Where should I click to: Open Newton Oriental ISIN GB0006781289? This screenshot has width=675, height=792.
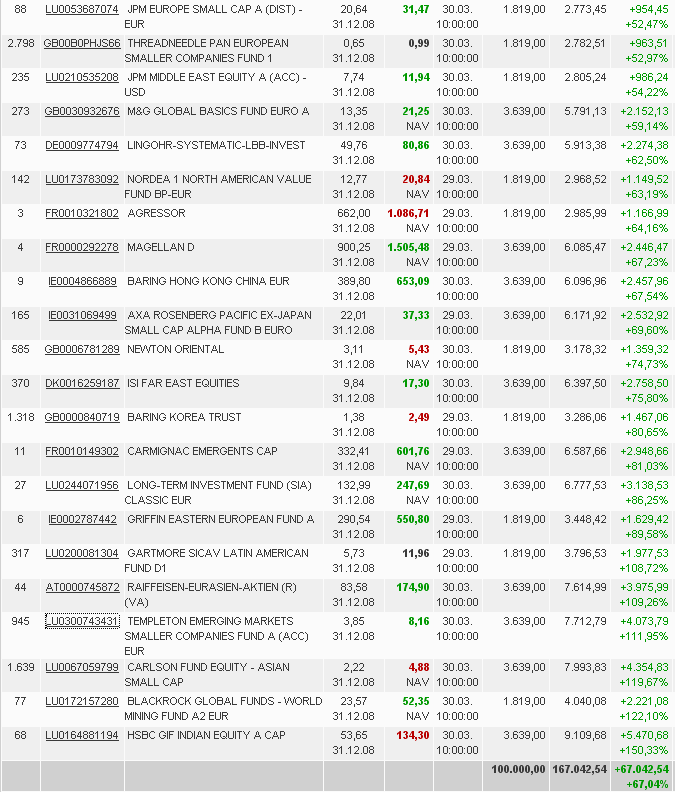tap(82, 350)
